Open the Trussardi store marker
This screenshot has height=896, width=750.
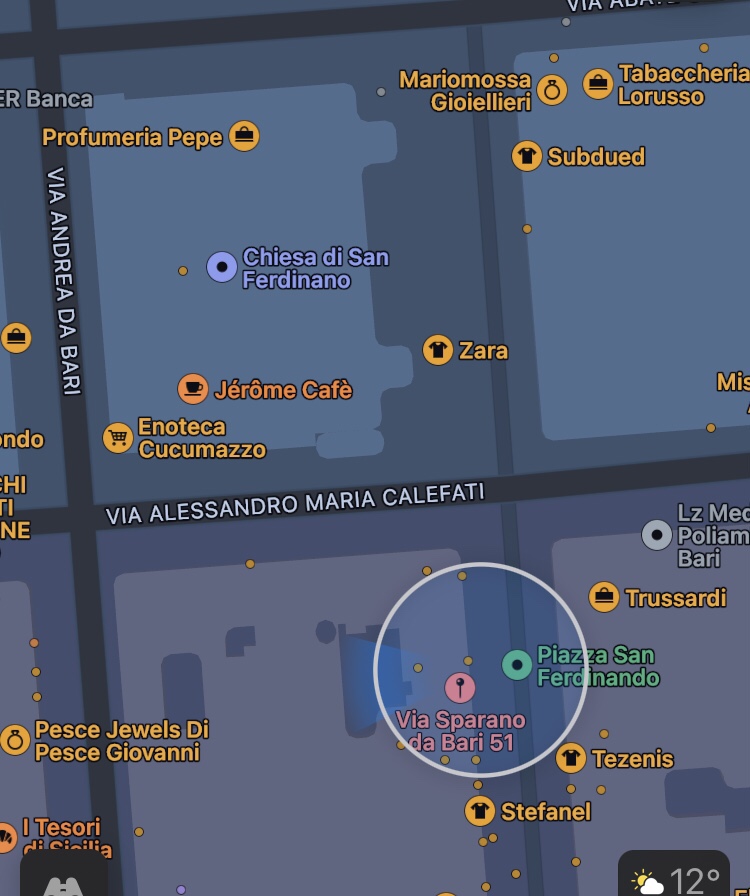coord(604,597)
